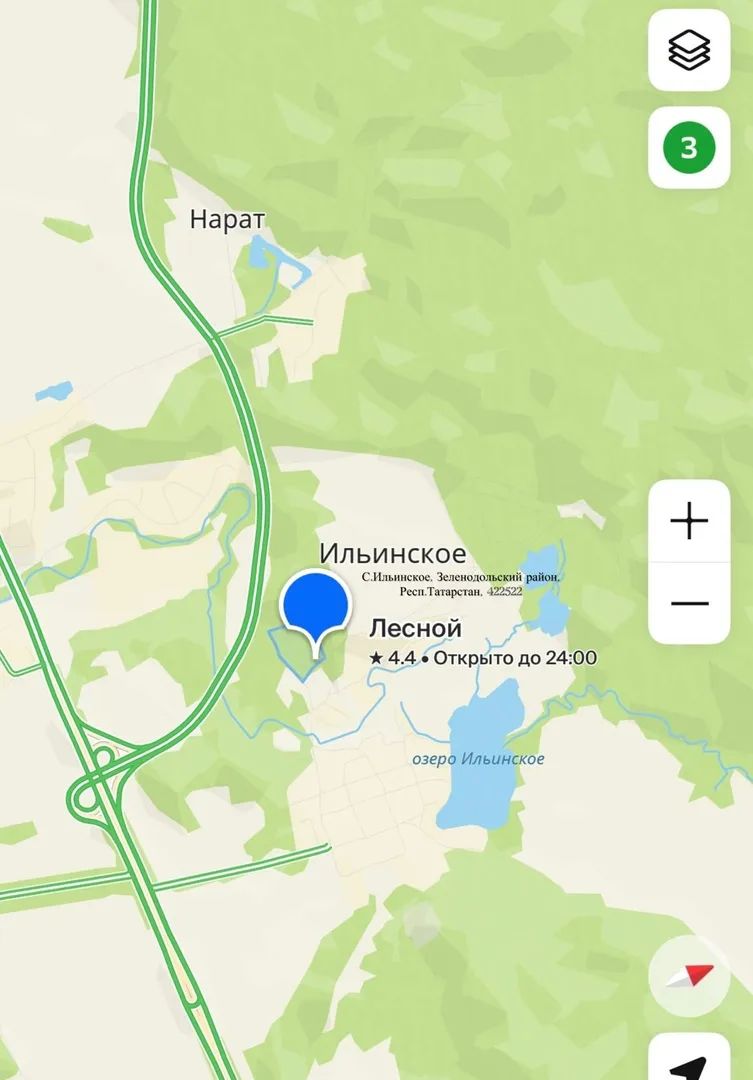Open the map layers selector
The width and height of the screenshot is (753, 1080).
pyautogui.click(x=689, y=50)
